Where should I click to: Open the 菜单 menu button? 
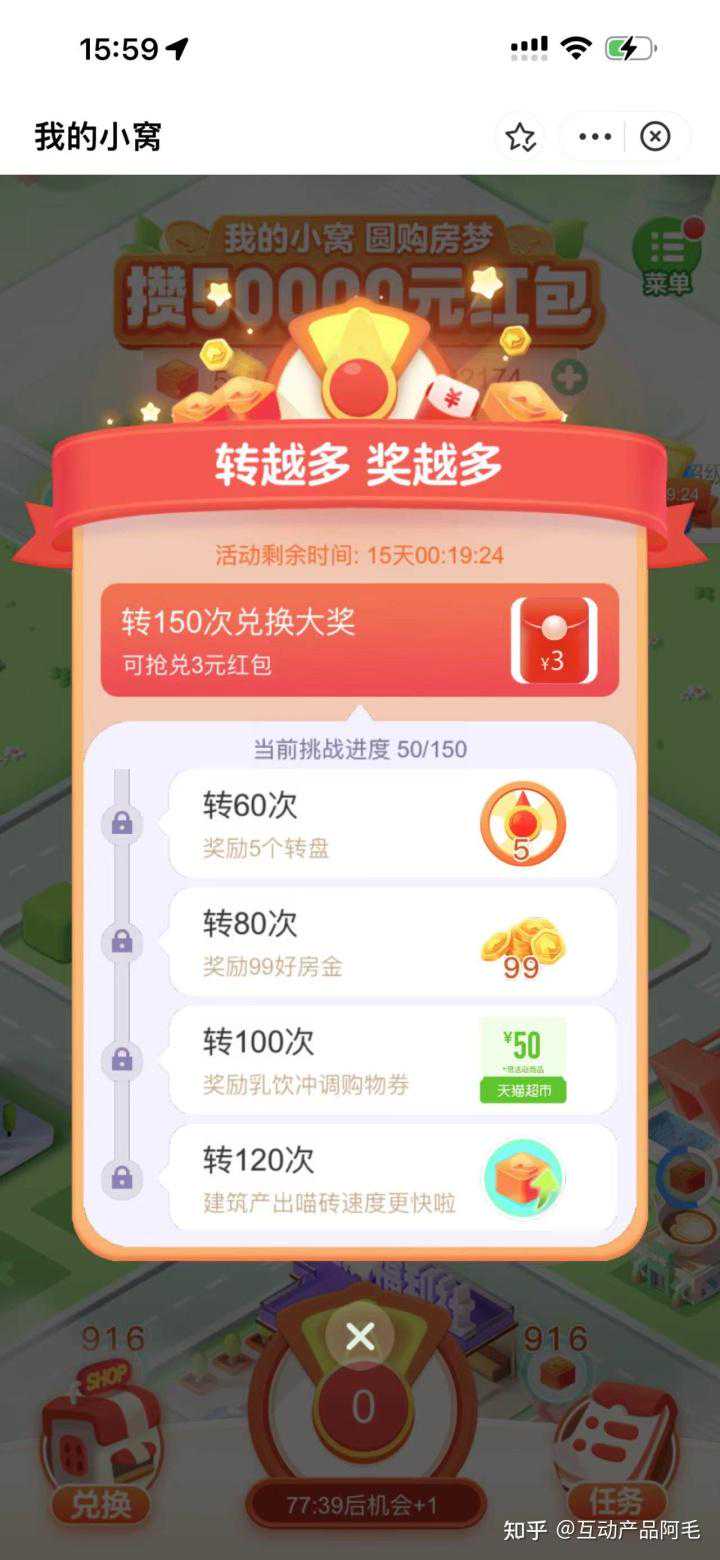tap(667, 258)
